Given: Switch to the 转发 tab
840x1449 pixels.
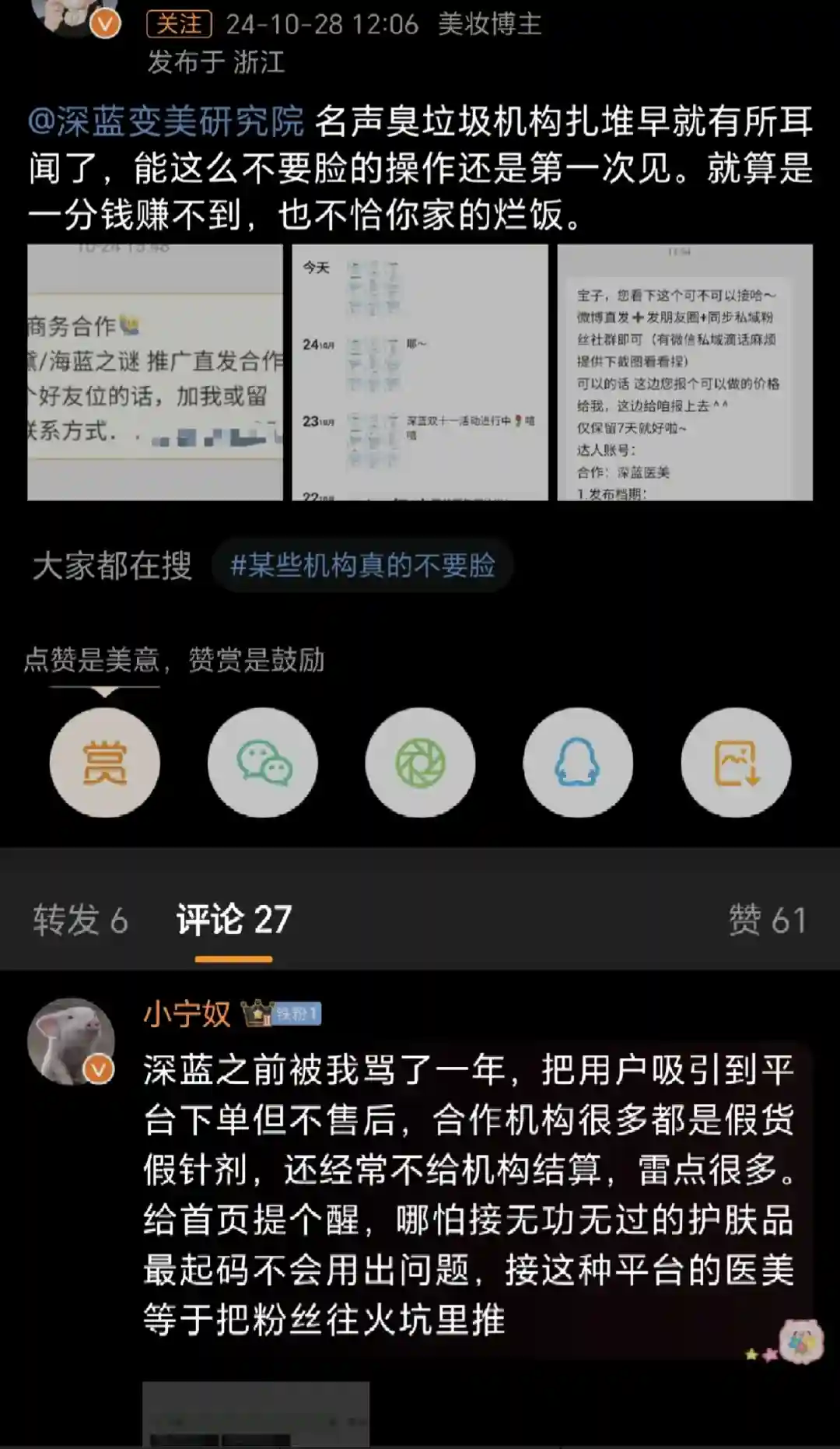Looking at the screenshot, I should click(80, 920).
